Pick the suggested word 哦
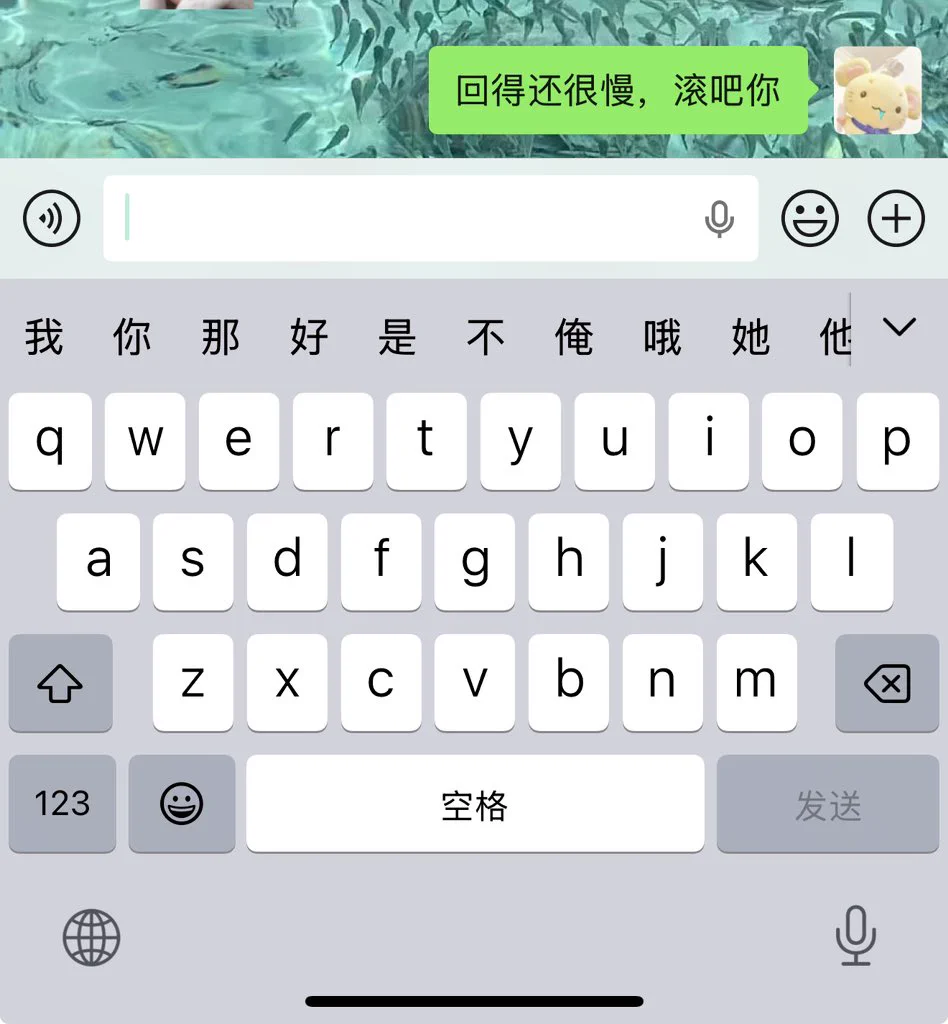The height and width of the screenshot is (1024, 948). 662,337
